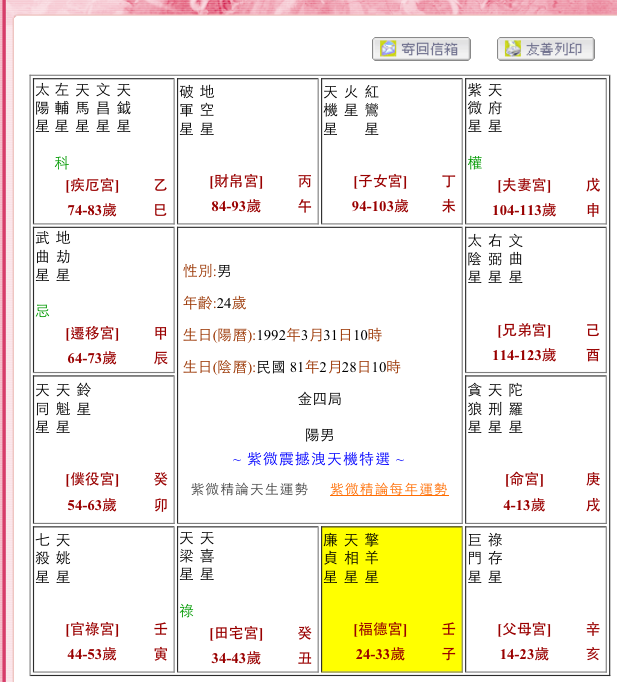This screenshot has width=617, height=682.
Task: Select the [田宅宮] palace
Action: tap(236, 633)
